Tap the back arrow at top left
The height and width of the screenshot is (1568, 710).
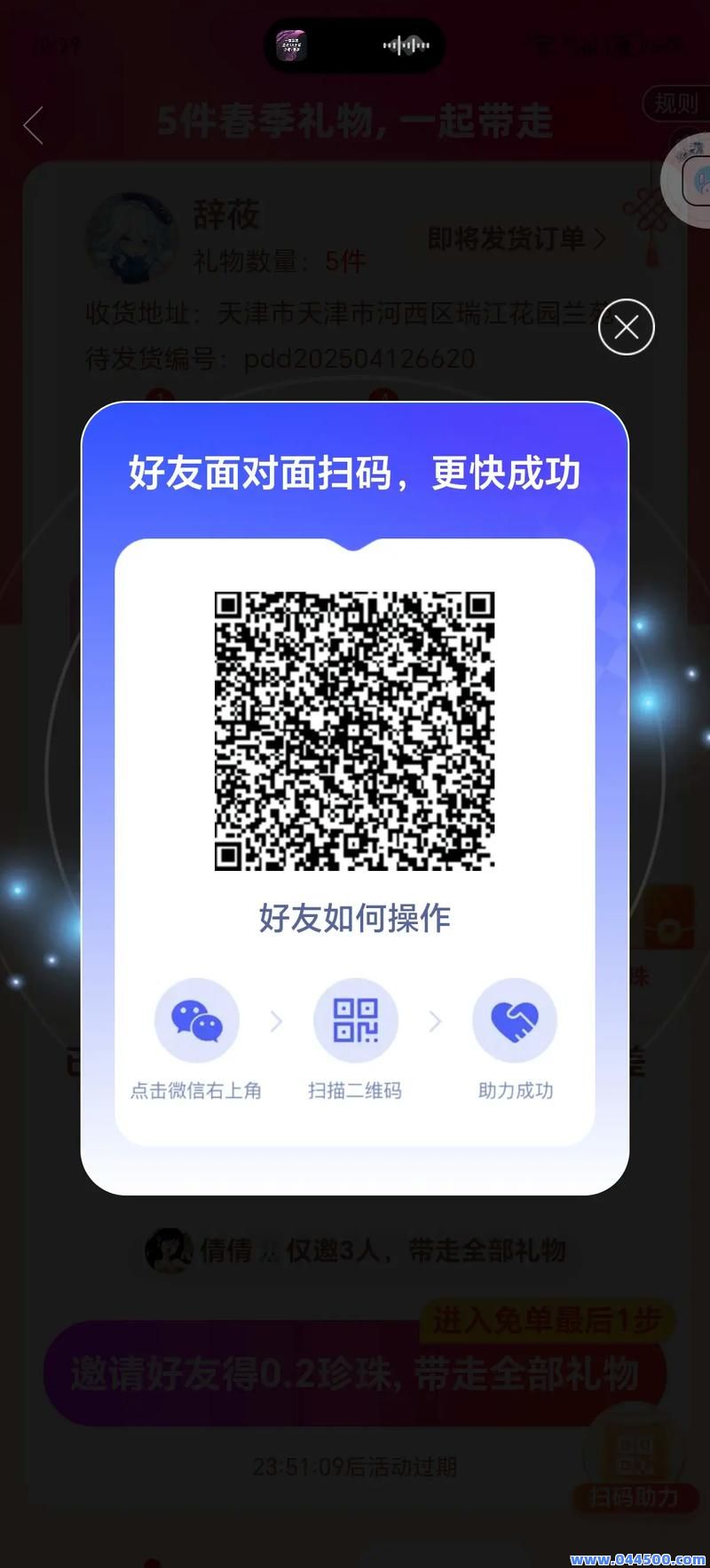point(34,126)
